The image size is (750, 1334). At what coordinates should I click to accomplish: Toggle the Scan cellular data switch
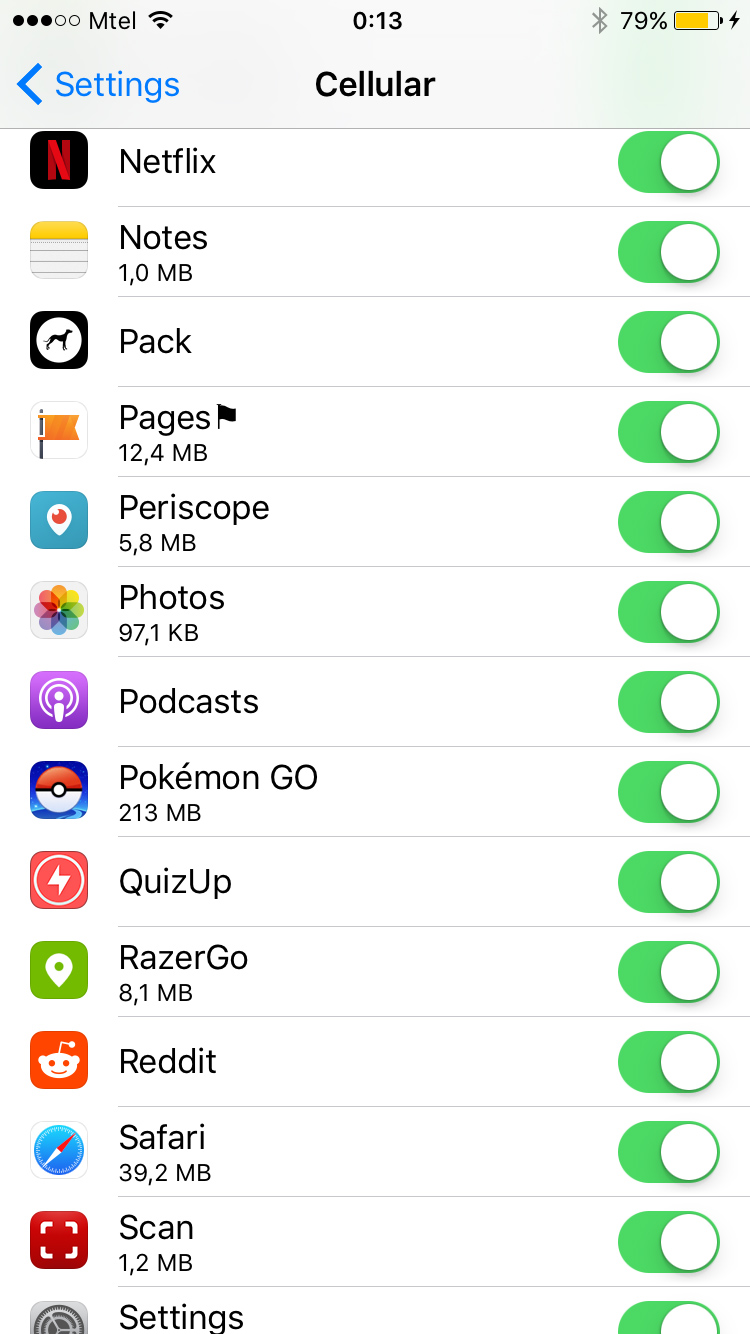pyautogui.click(x=668, y=1242)
